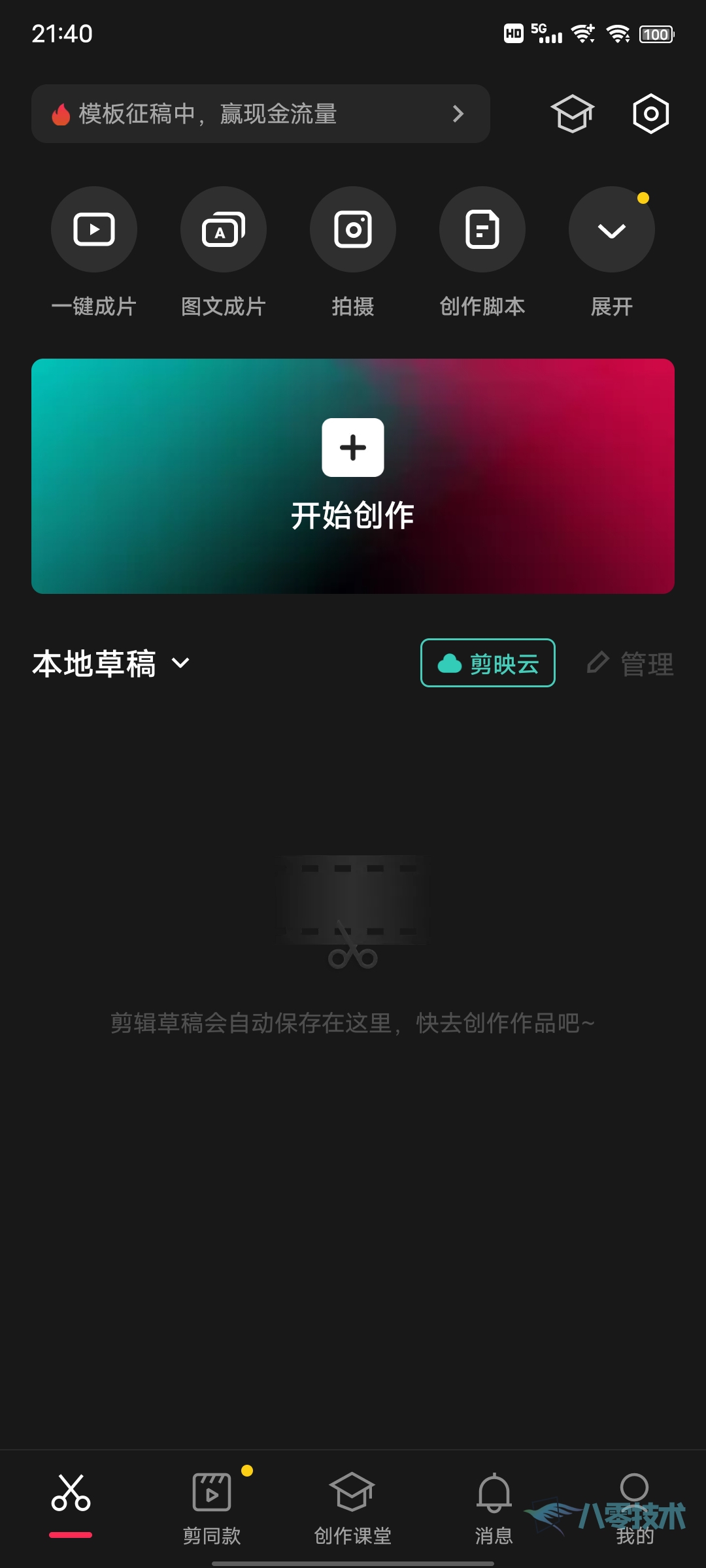
Task: Select 一键成片 tool
Action: tap(94, 230)
